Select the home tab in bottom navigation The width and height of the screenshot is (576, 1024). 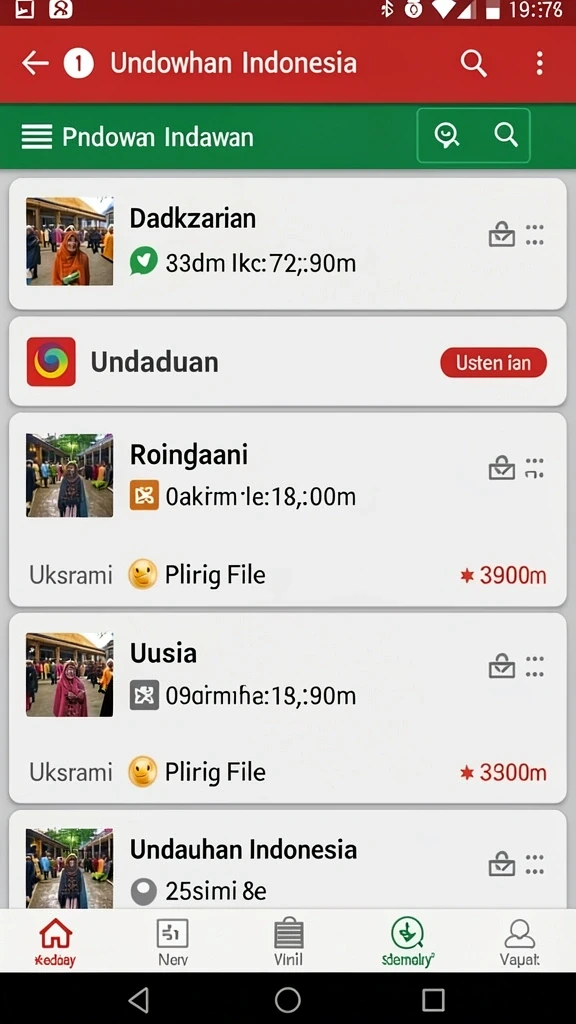click(x=56, y=942)
